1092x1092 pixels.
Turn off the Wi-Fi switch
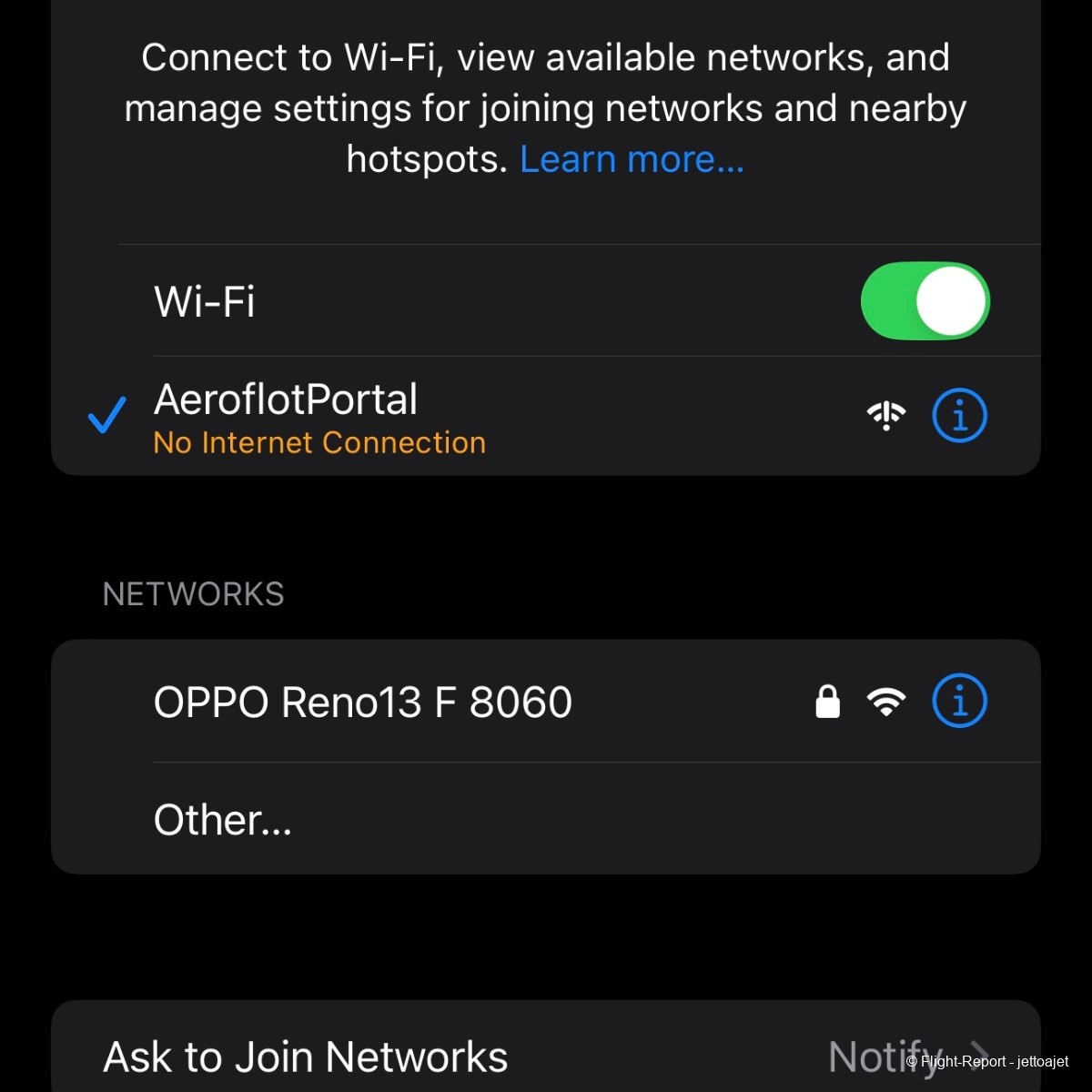925,301
